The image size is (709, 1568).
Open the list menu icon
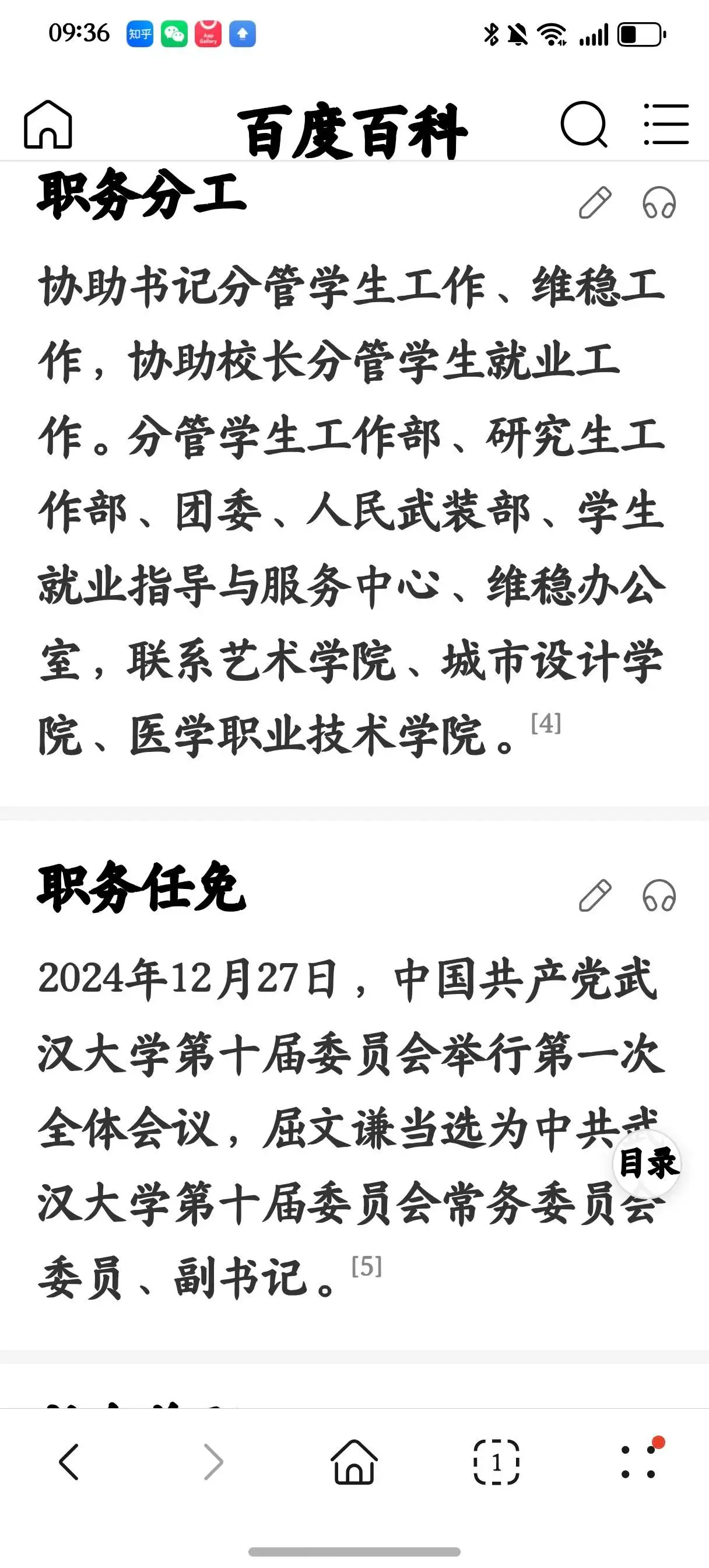666,125
